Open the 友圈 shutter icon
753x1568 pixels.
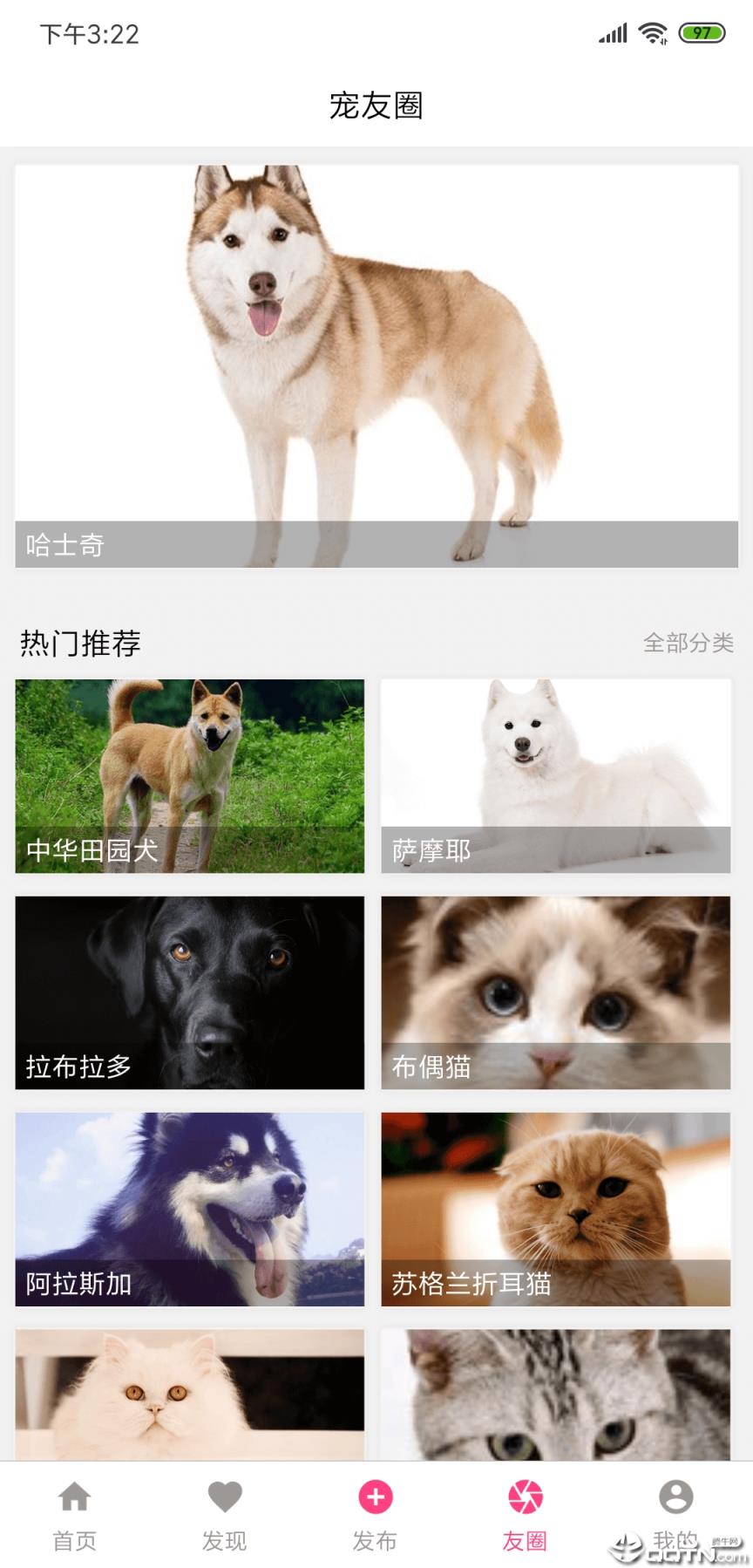click(x=523, y=1497)
